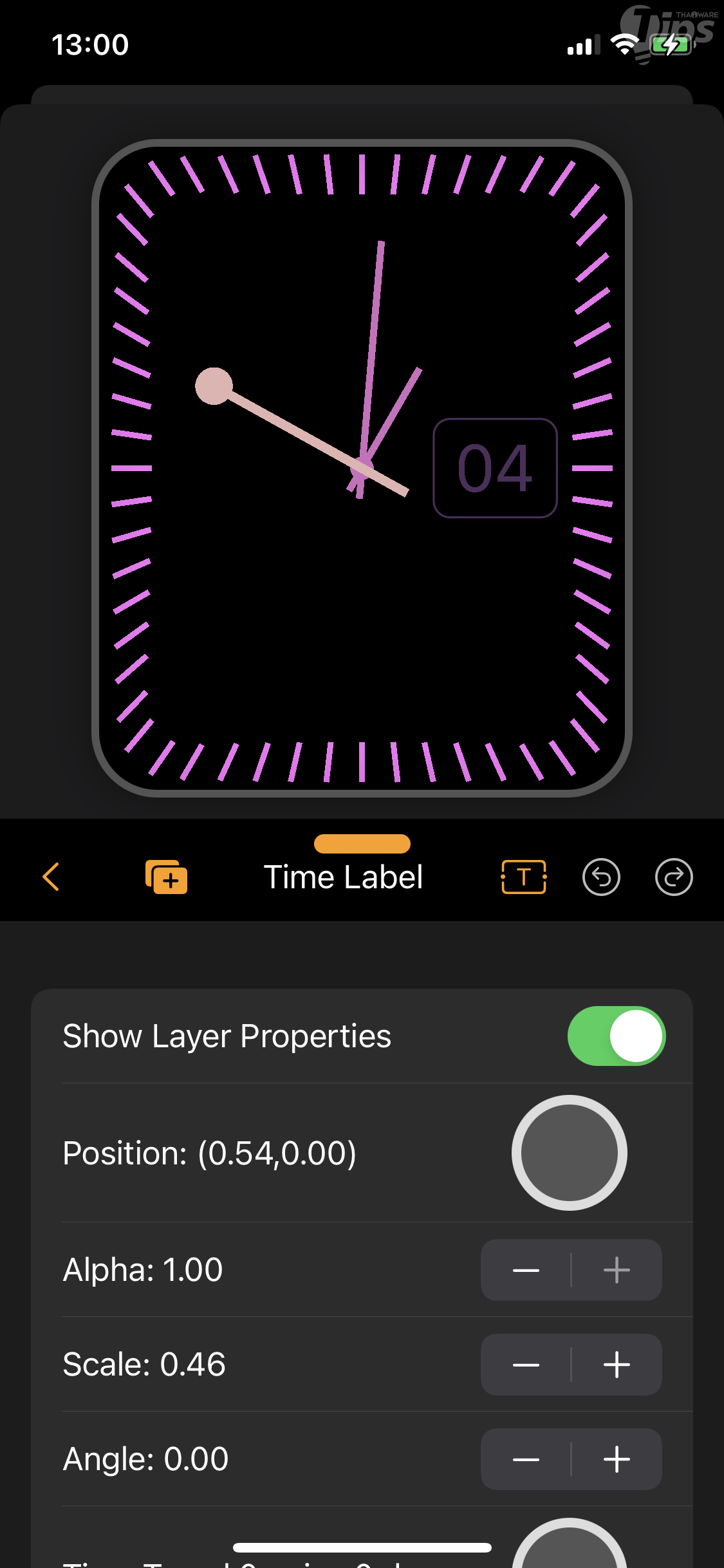Increase the Angle value
The image size is (724, 1568).
point(617,1459)
